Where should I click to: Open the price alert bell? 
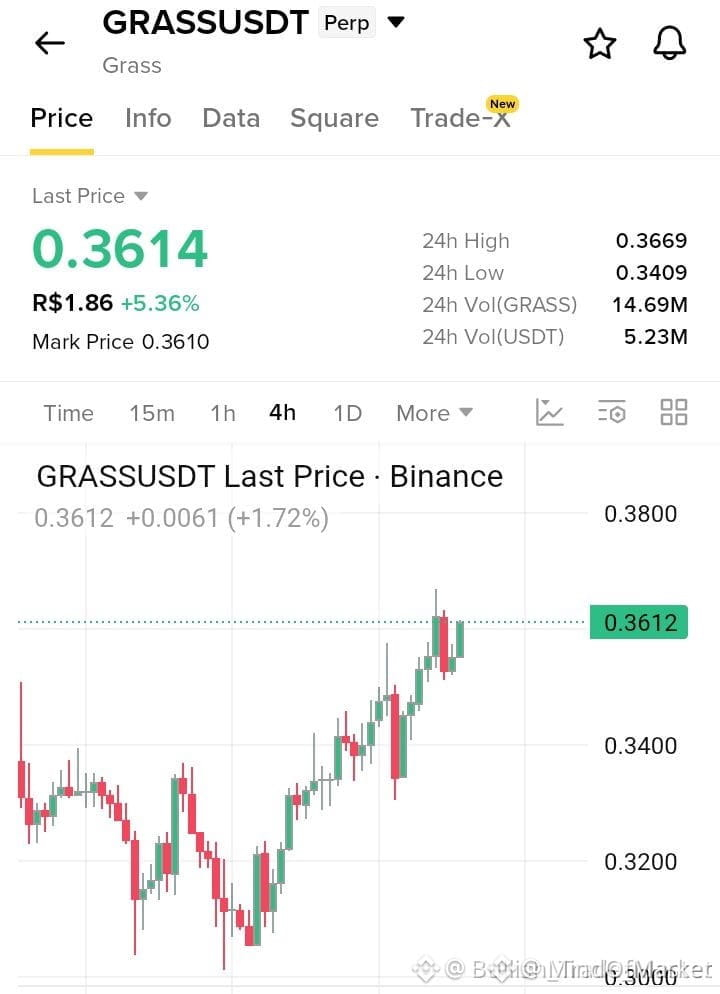(669, 44)
